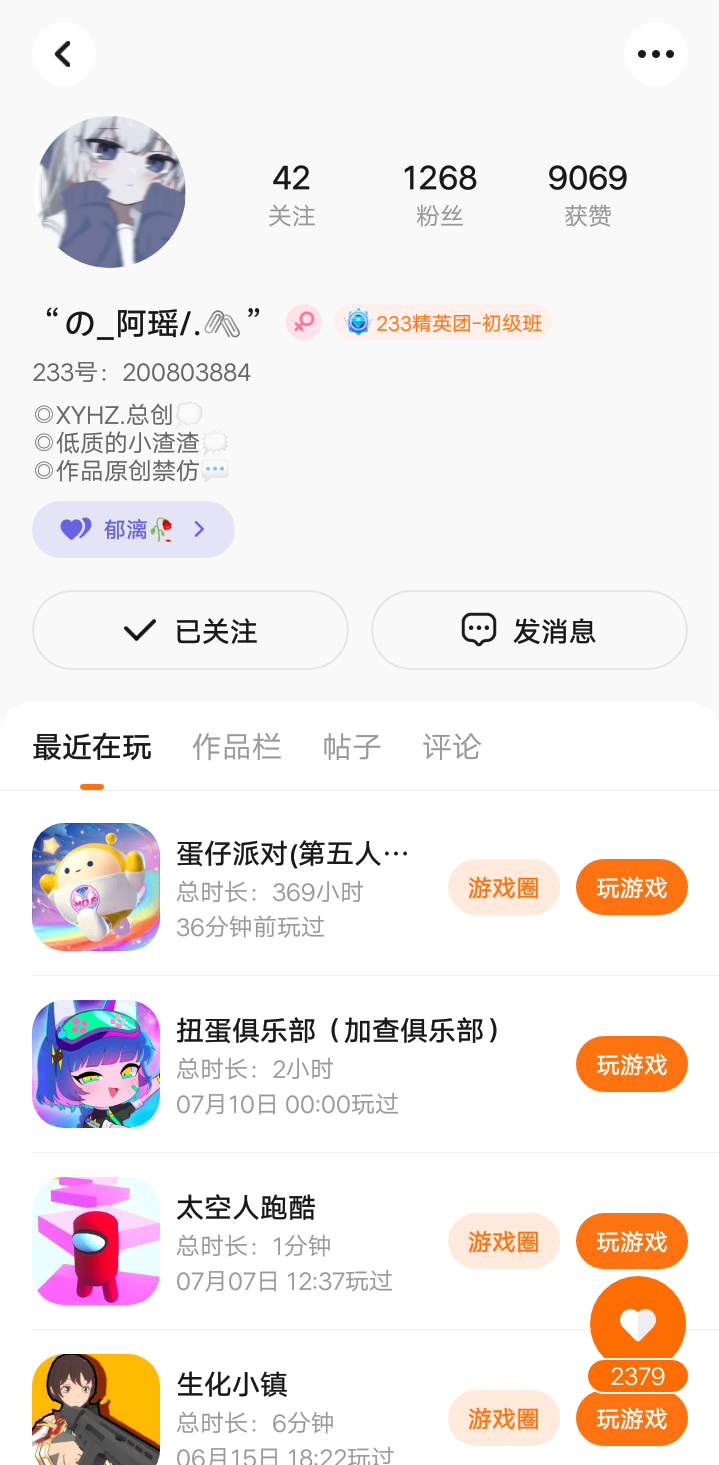Image resolution: width=719 pixels, height=1465 pixels.
Task: Open the 233精英团-初级班 badge
Action: pos(443,323)
